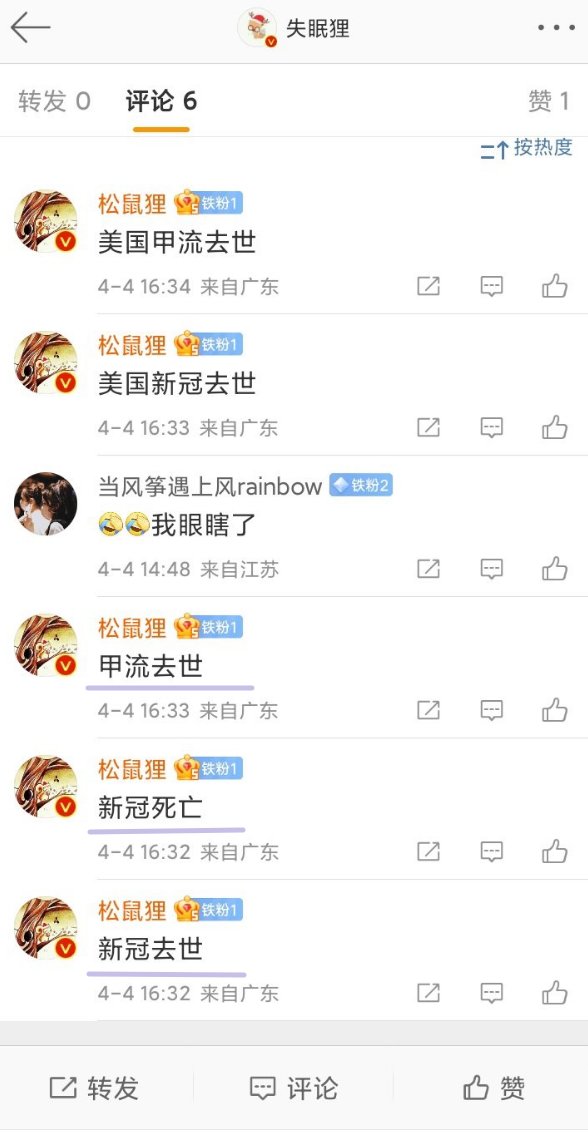Go back using the top-left arrow
Viewport: 588px width, 1137px height.
coord(30,28)
